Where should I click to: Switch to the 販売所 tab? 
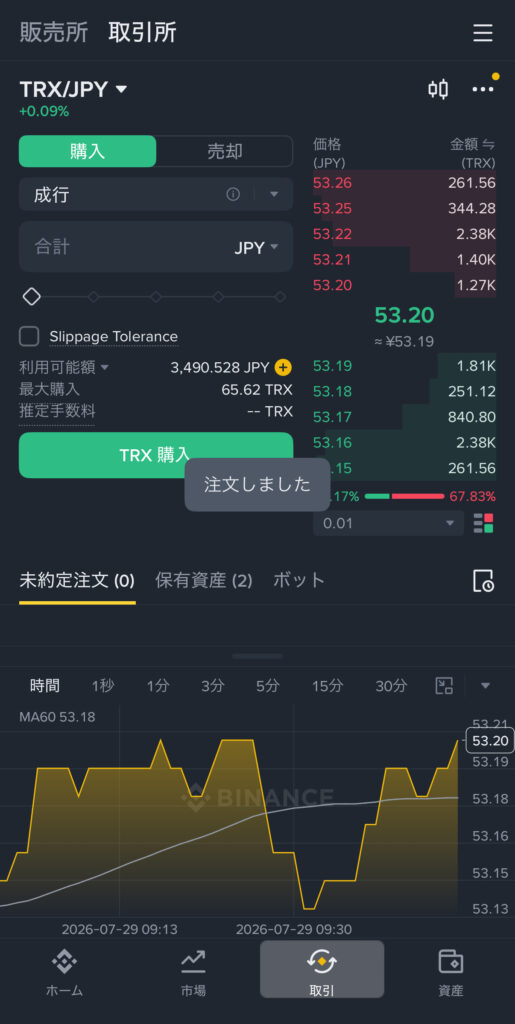[x=54, y=33]
